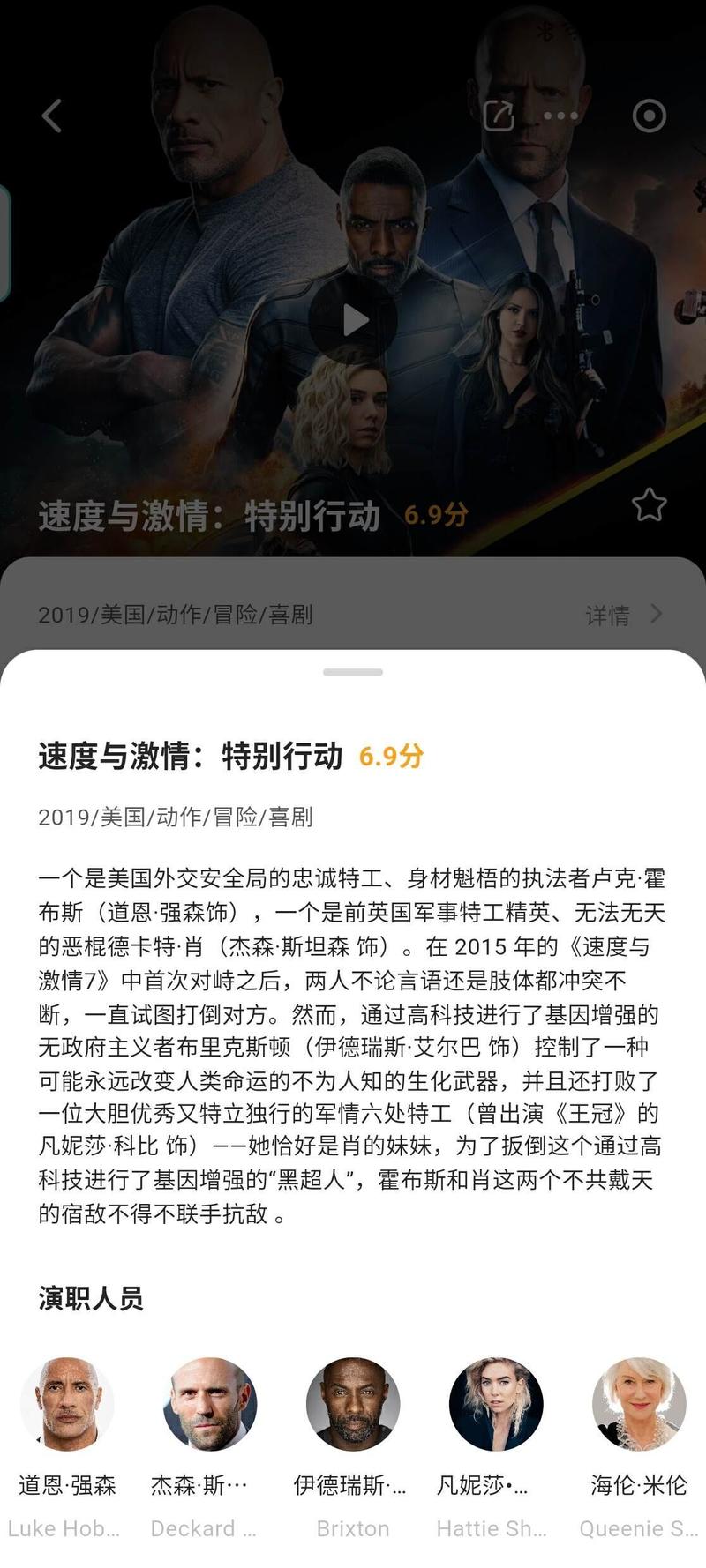Favorite the movie with the star icon
The image size is (706, 1568).
tap(650, 505)
